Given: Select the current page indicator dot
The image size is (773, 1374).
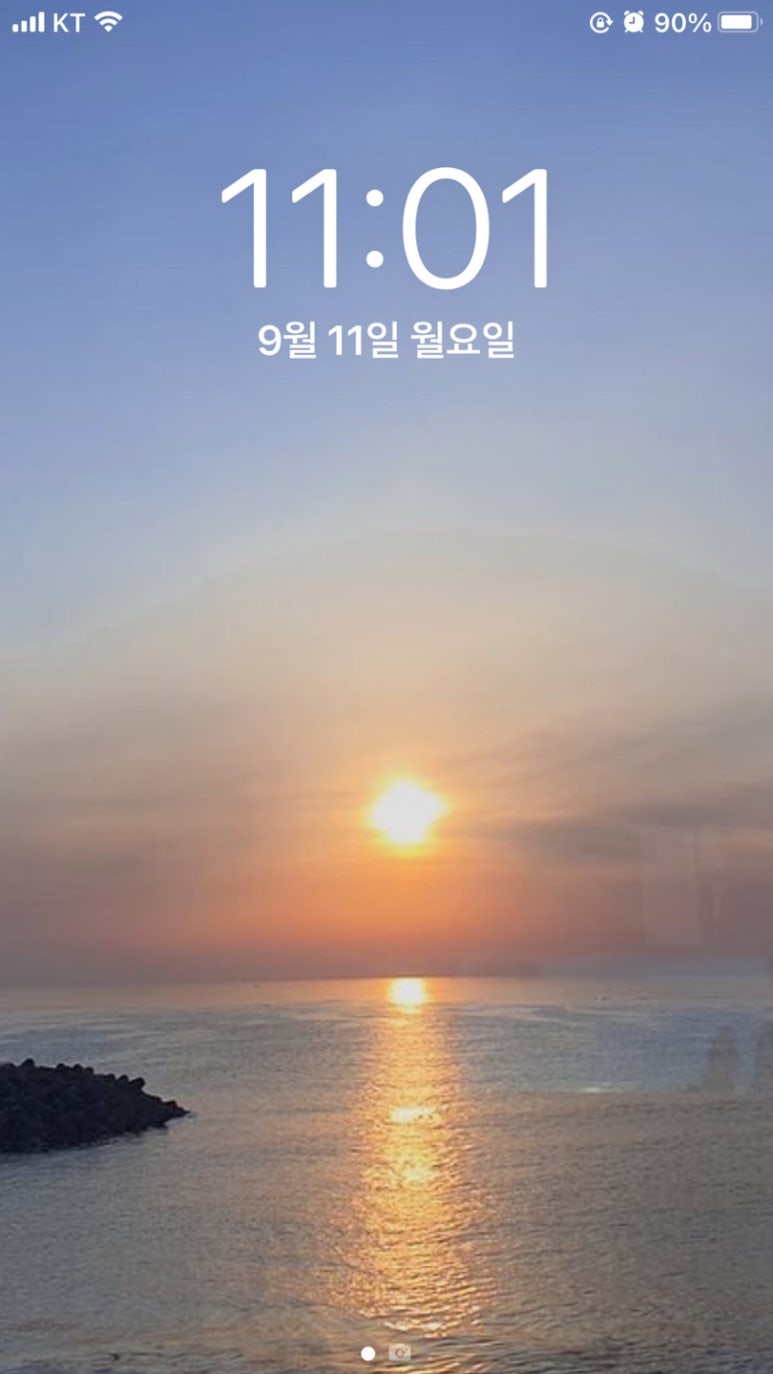Looking at the screenshot, I should (368, 1353).
